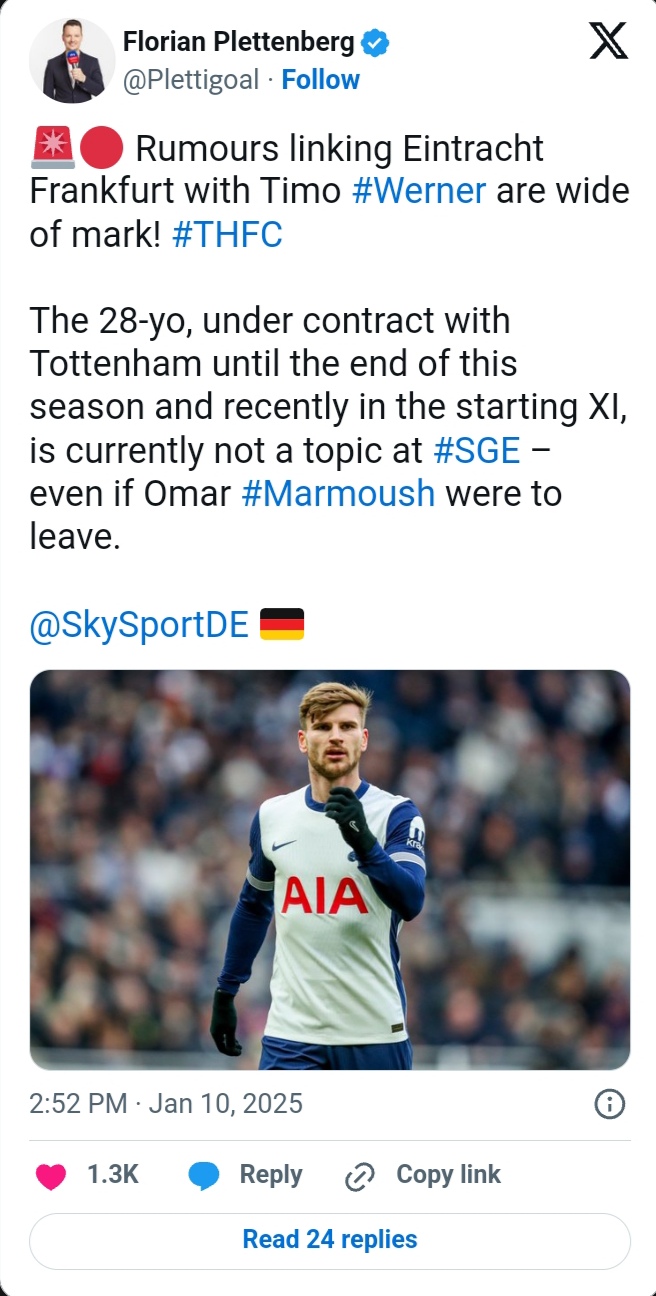The image size is (656, 1296).
Task: Open the X logo link
Action: 608,43
